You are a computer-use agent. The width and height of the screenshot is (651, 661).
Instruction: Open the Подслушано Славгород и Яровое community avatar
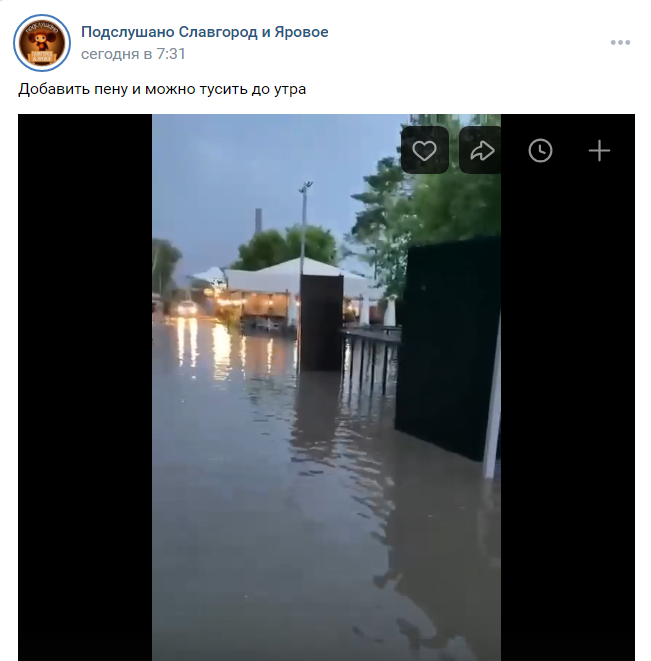coord(42,43)
